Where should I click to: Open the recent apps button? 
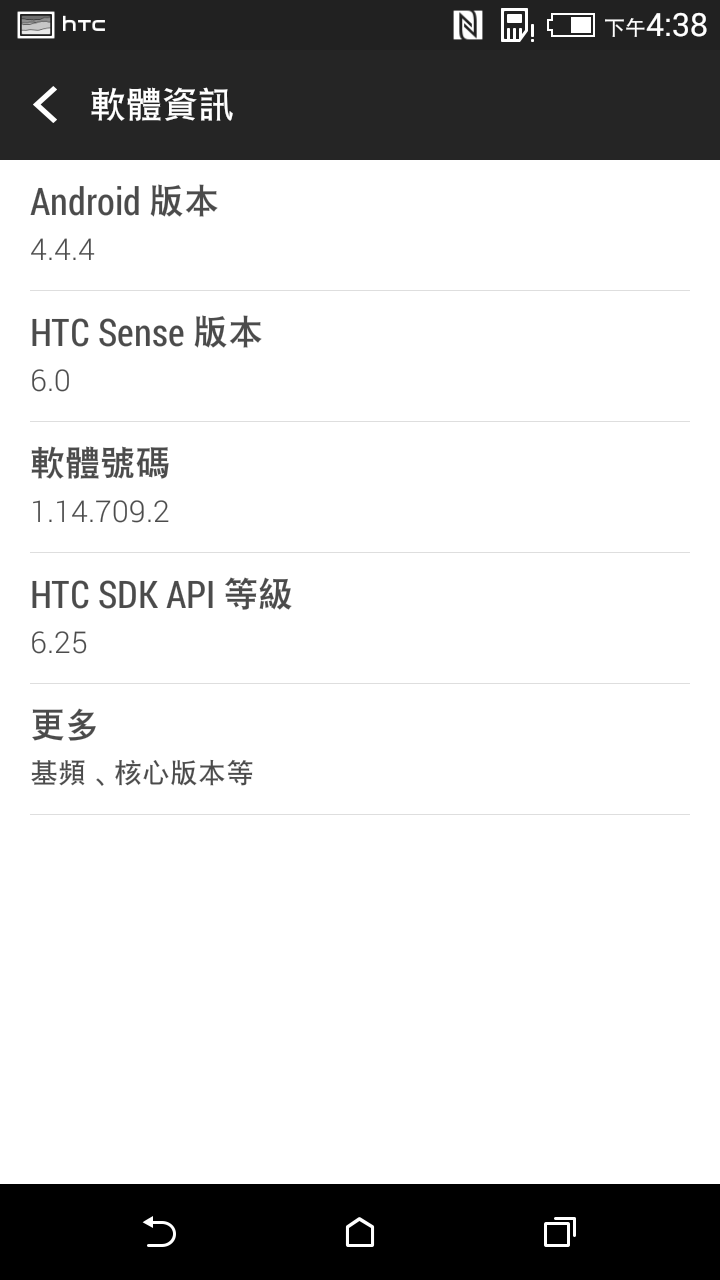tap(559, 1232)
